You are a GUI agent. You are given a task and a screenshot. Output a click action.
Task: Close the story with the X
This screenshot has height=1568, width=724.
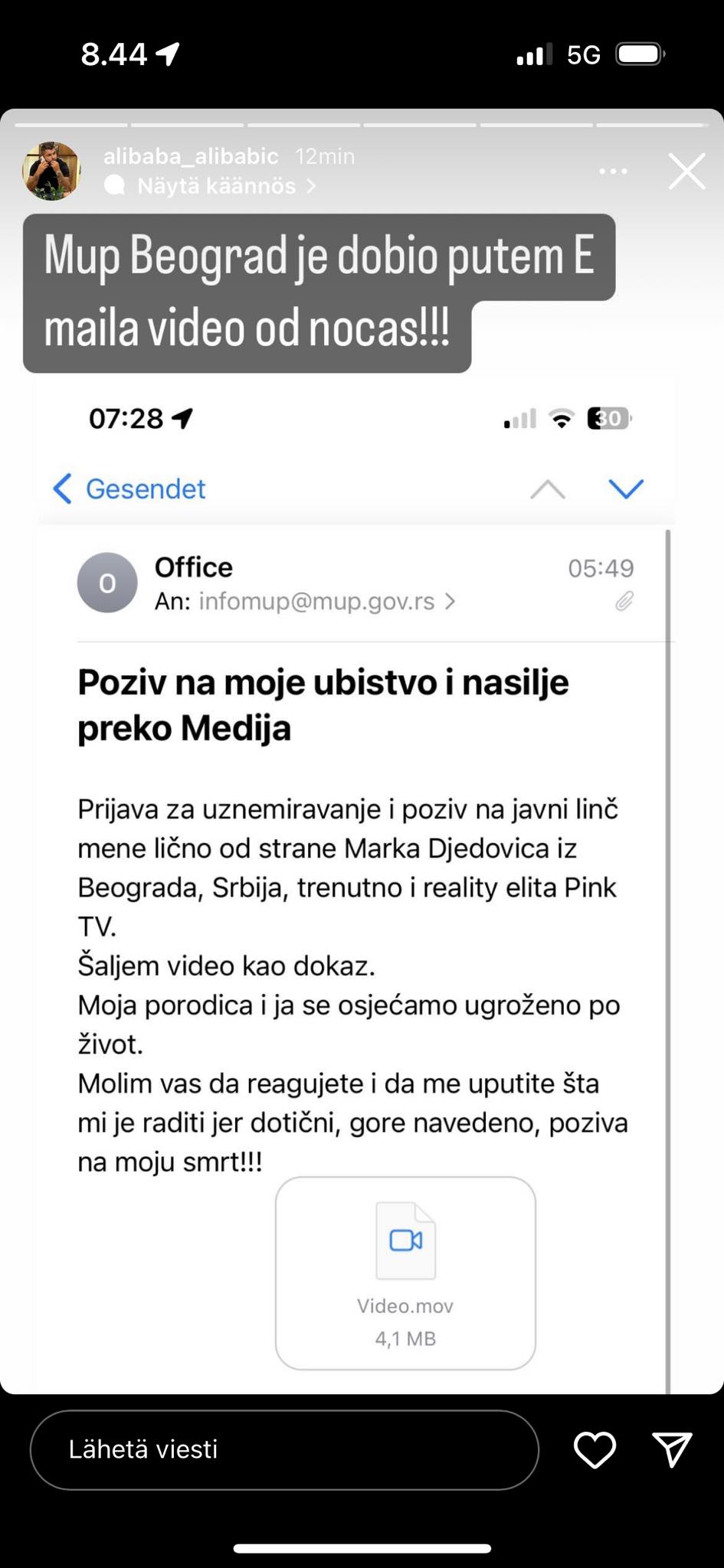pyautogui.click(x=686, y=171)
